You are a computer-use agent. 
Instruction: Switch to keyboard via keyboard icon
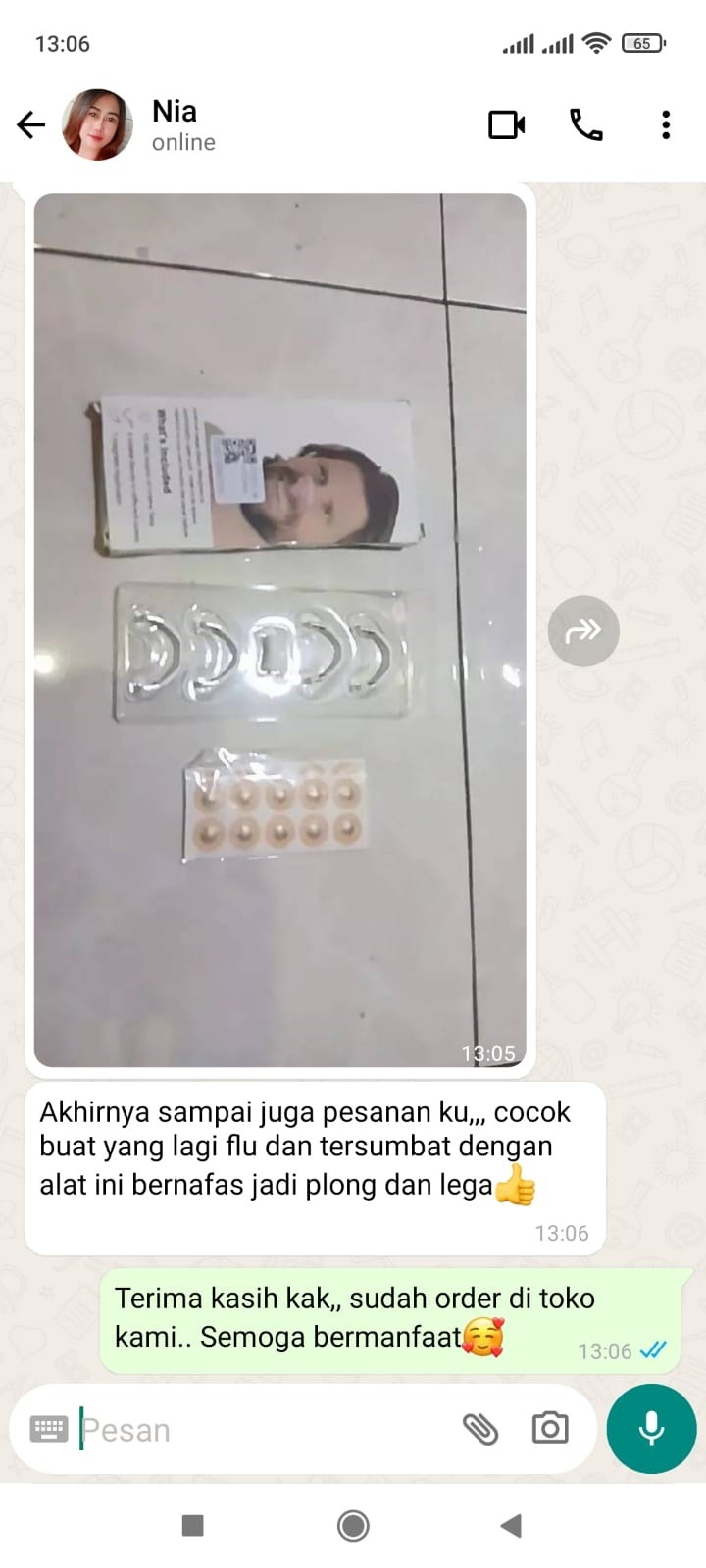click(49, 1429)
